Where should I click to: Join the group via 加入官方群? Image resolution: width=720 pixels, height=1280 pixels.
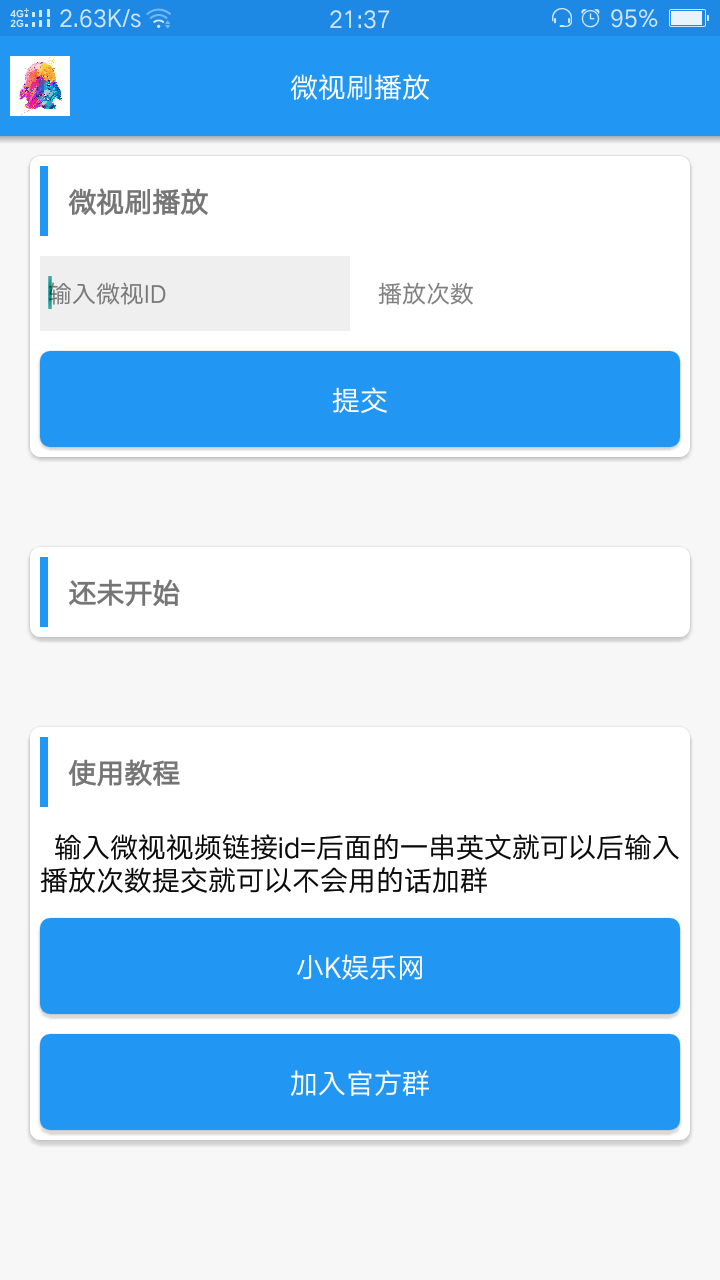click(x=360, y=1083)
